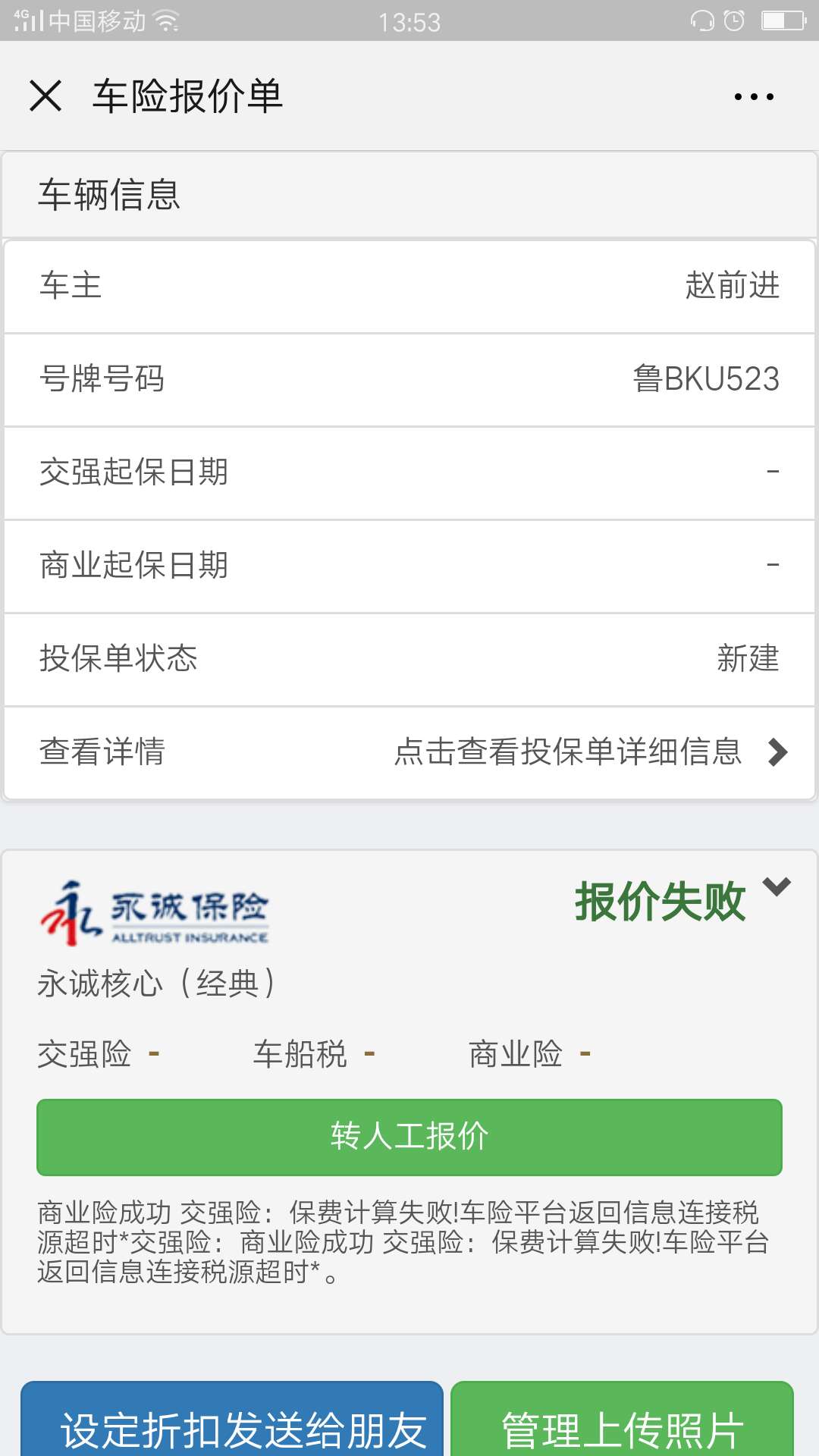This screenshot has width=819, height=1456.
Task: Expand the 报价失败 chevron on the 永诚保险 card
Action: 777,886
